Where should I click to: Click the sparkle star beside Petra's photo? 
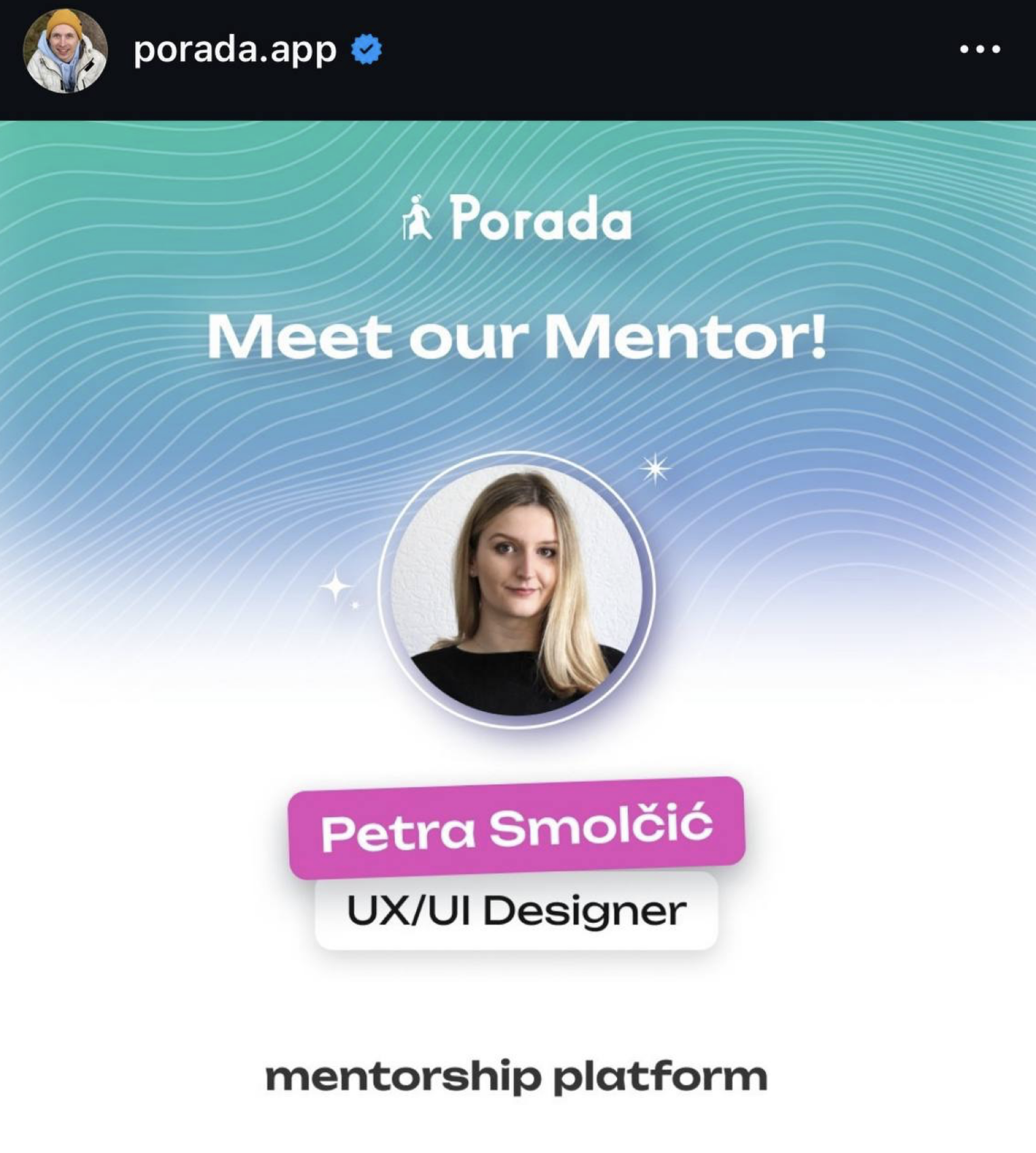coord(654,469)
